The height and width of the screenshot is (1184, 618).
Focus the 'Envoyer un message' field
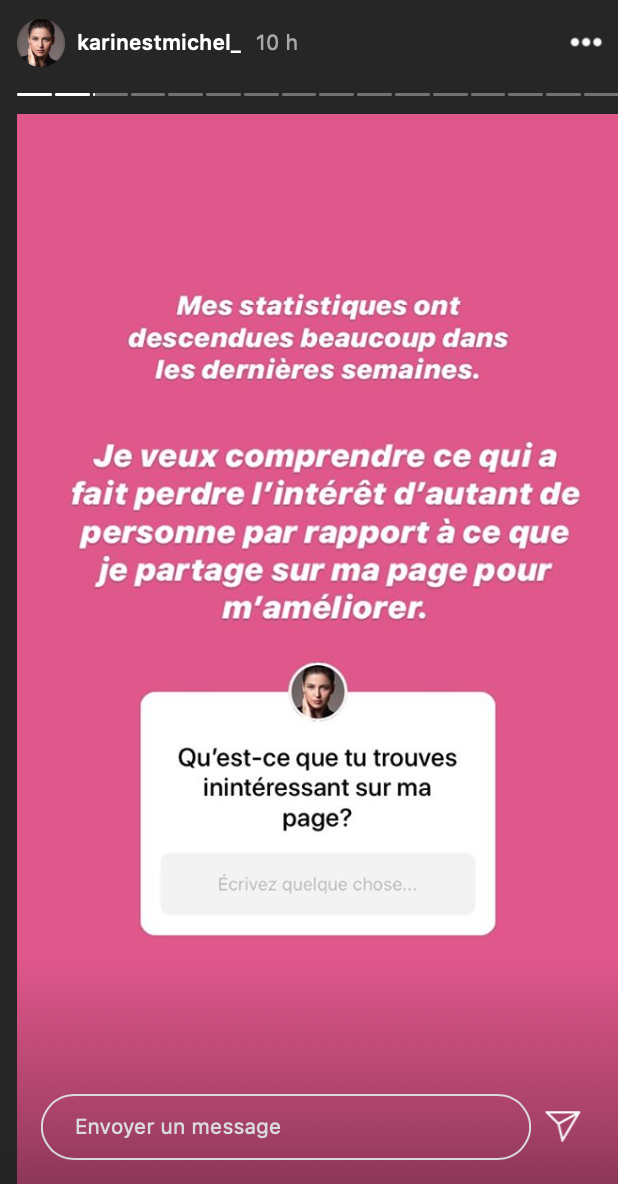(285, 1127)
